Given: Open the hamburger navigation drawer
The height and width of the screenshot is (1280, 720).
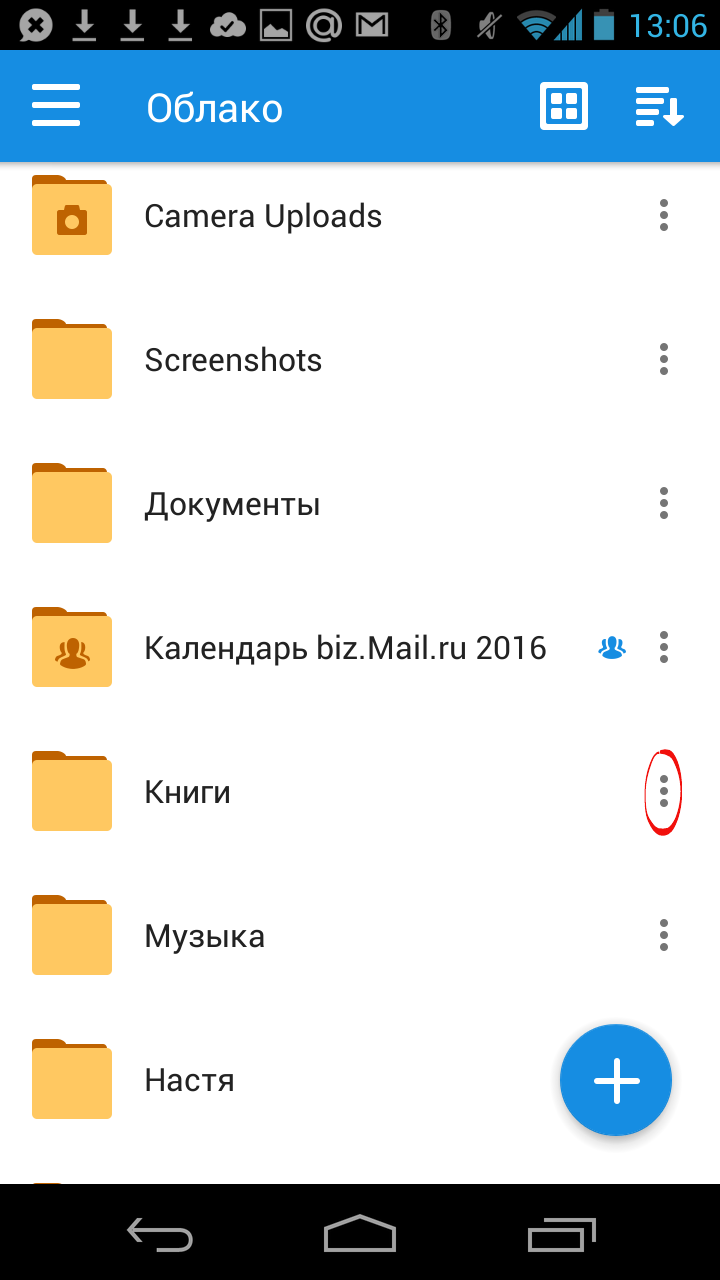Looking at the screenshot, I should tap(56, 105).
